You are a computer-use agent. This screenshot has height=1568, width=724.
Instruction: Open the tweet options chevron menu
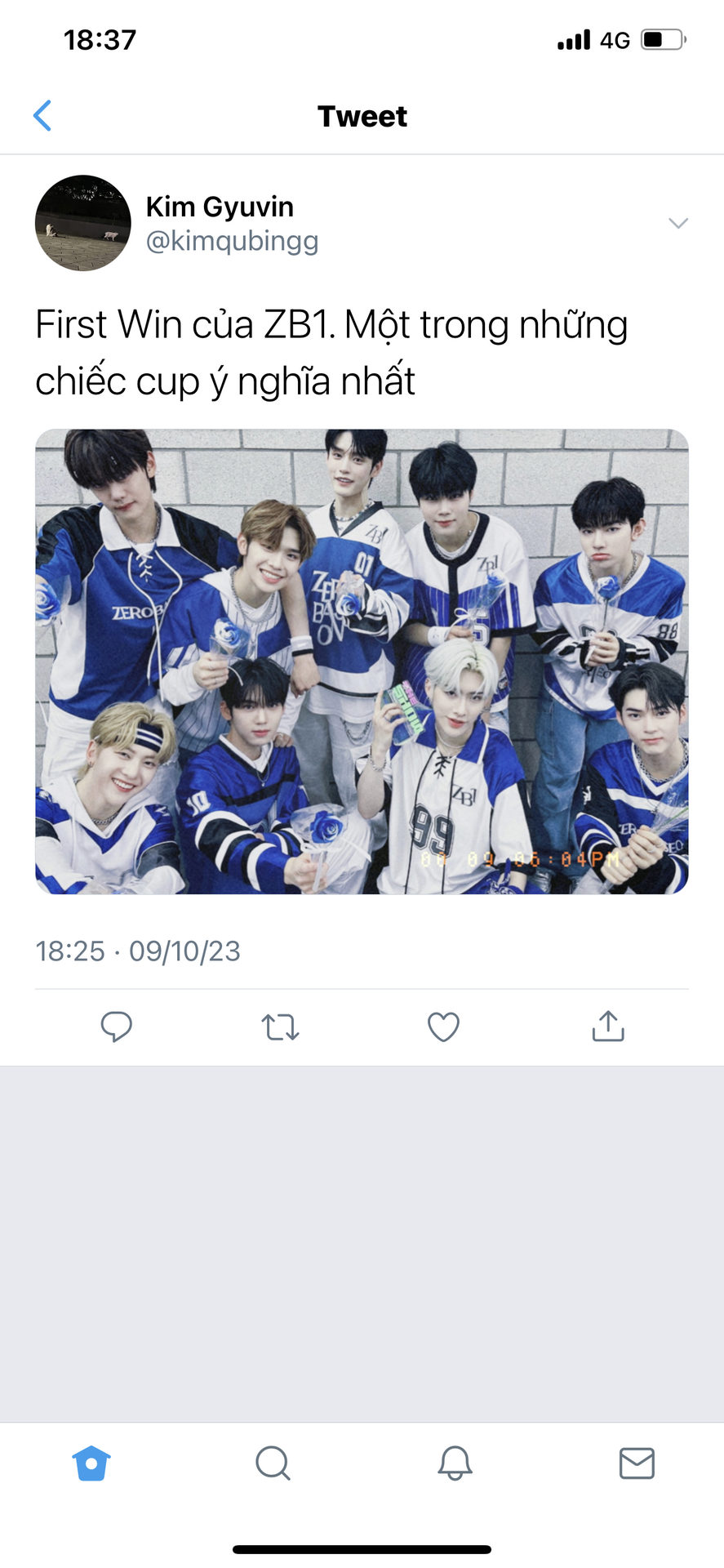pyautogui.click(x=677, y=223)
